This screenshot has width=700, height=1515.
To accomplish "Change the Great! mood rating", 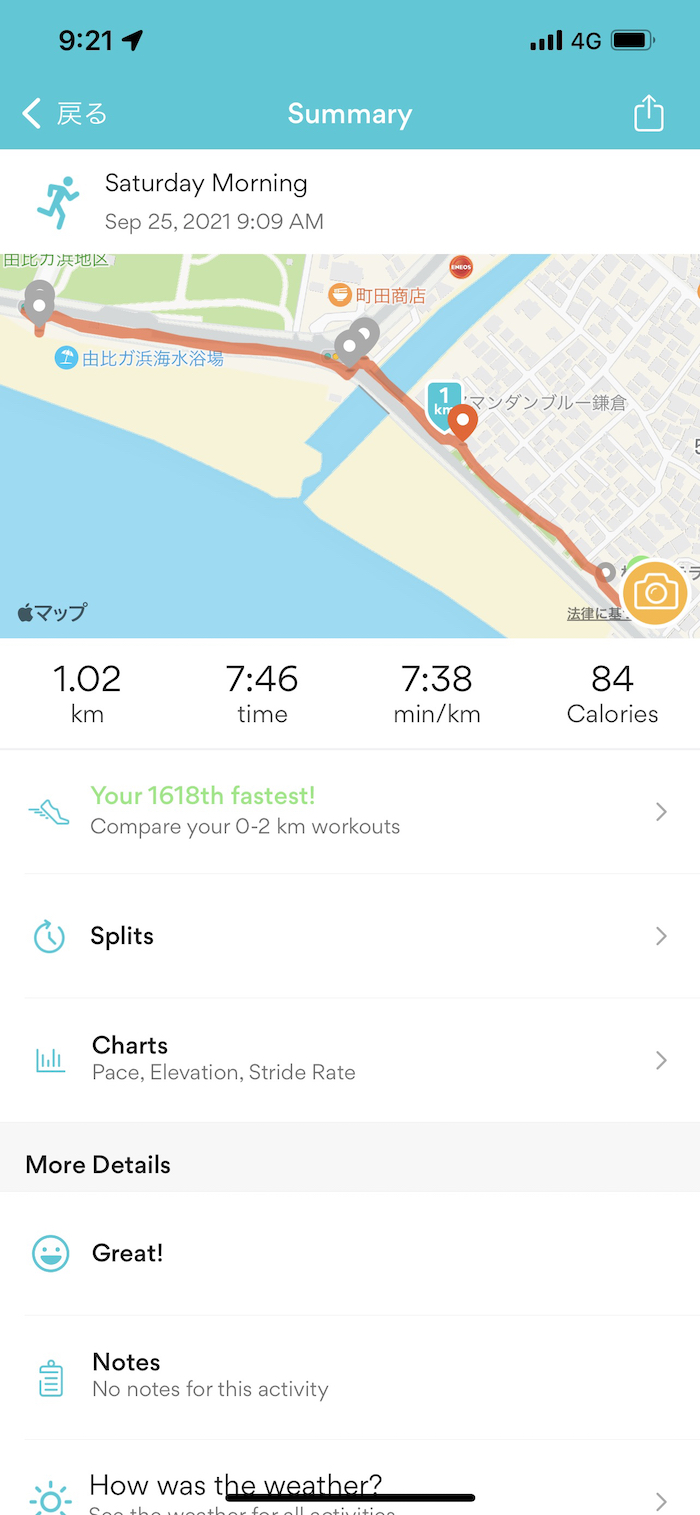I will 350,1253.
